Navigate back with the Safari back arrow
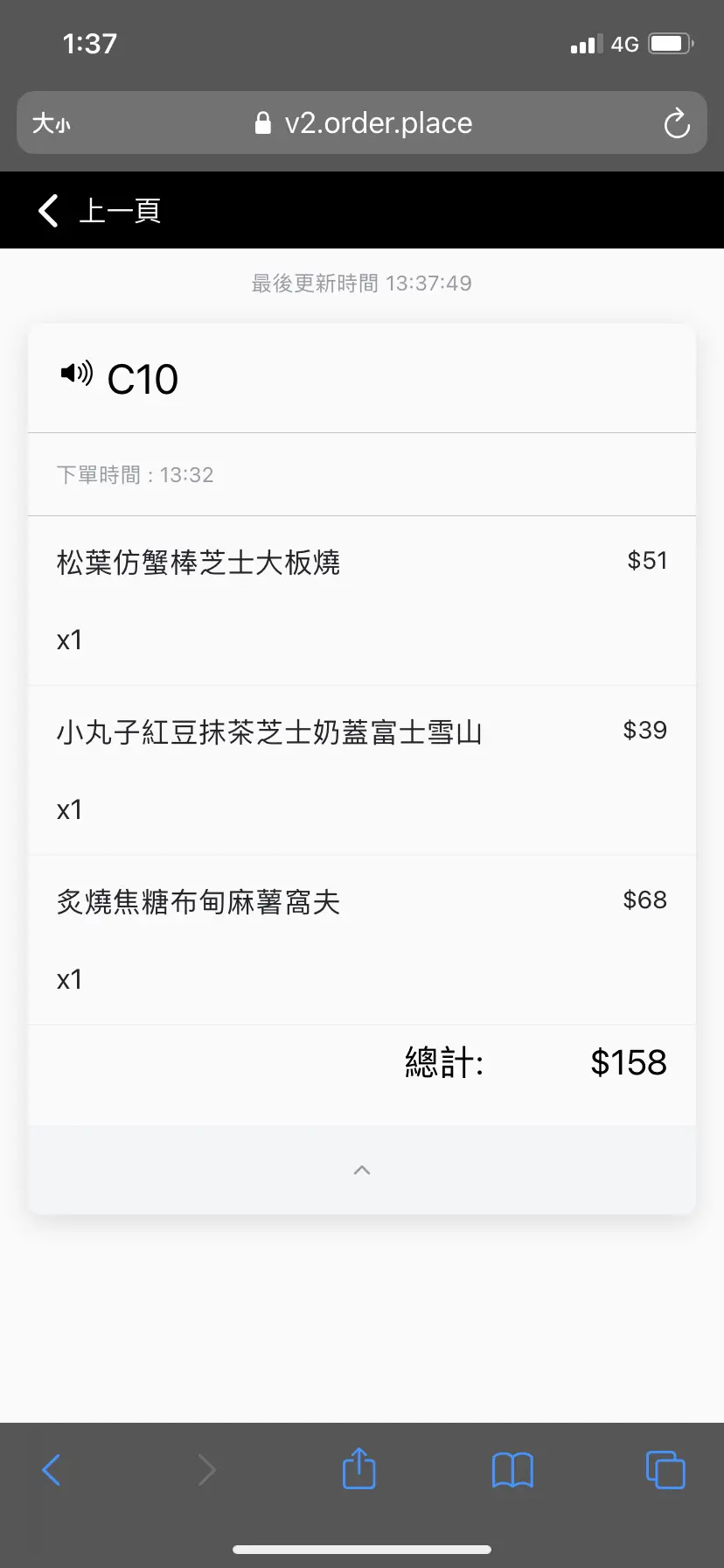This screenshot has height=1568, width=724. pyautogui.click(x=52, y=1470)
